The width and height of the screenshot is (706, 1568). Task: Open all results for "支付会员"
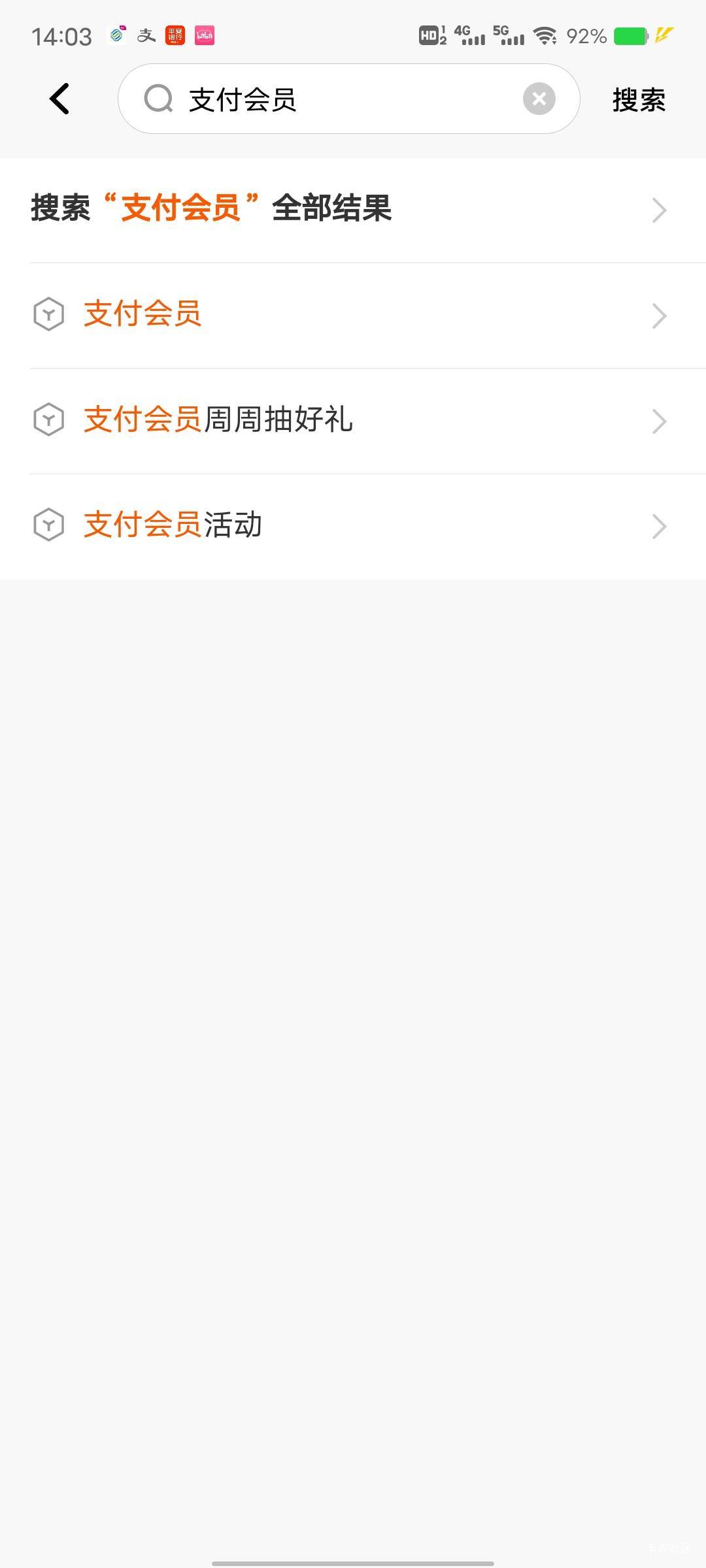(353, 210)
